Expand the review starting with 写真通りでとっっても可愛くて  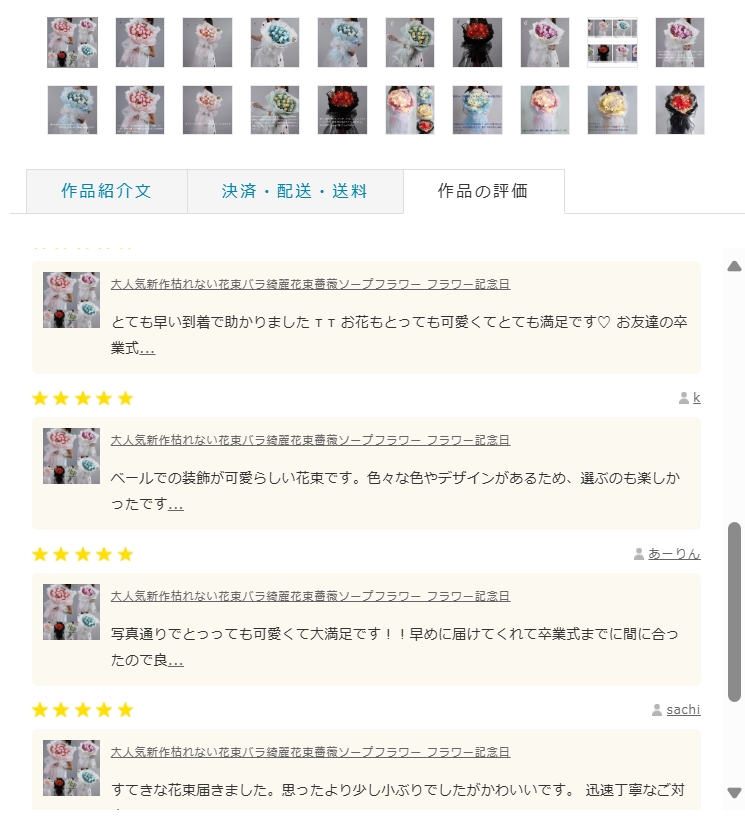(x=176, y=661)
